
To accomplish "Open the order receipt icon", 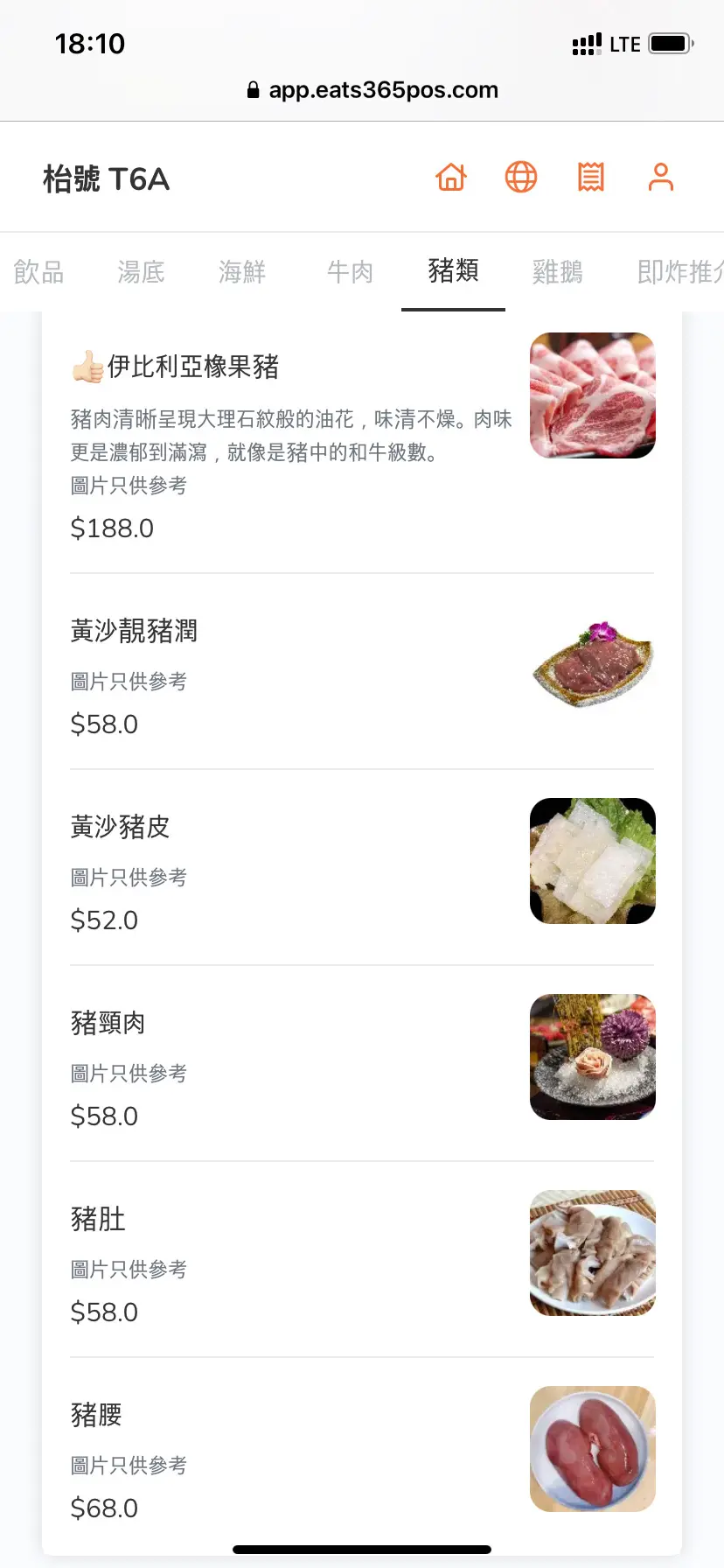I will pyautogui.click(x=591, y=178).
